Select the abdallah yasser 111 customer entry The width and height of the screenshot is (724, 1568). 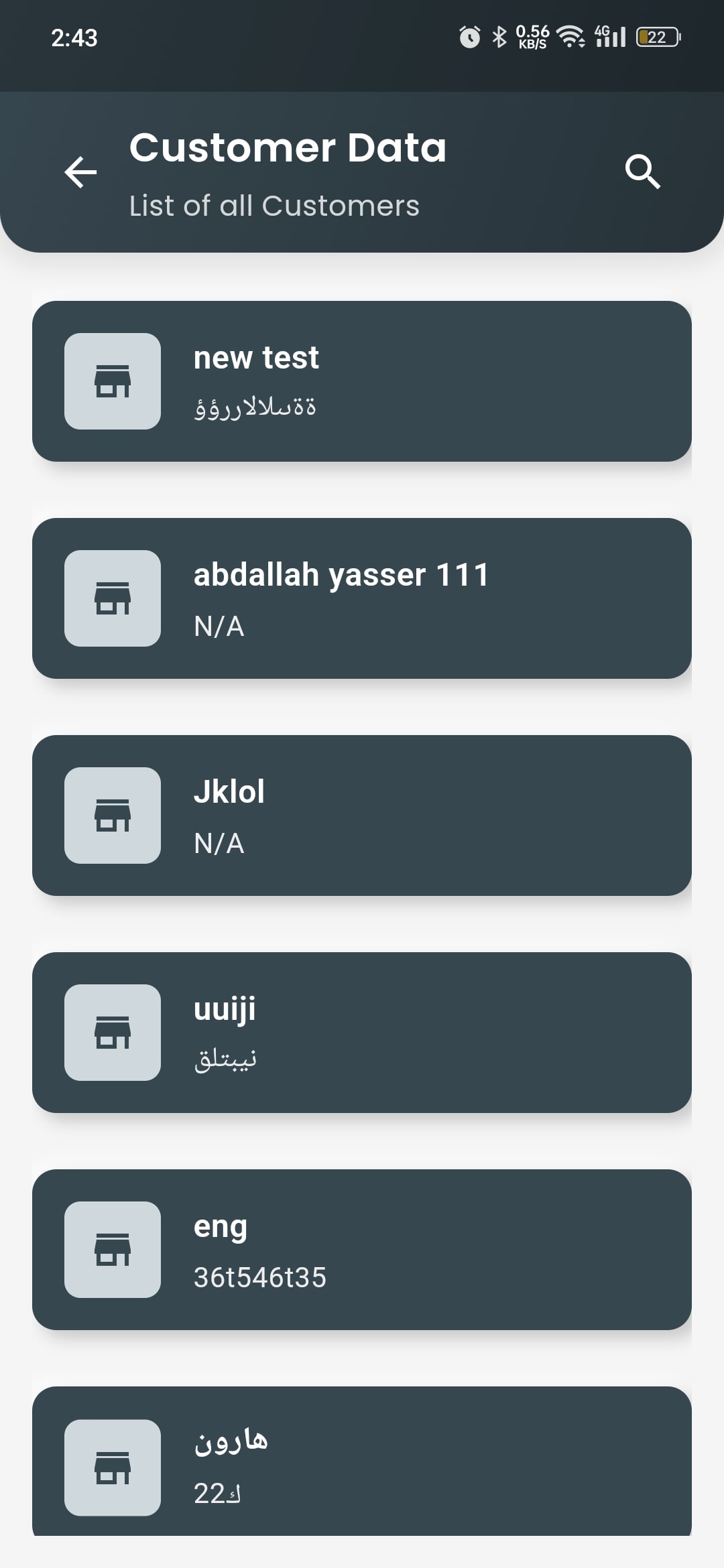click(x=362, y=598)
